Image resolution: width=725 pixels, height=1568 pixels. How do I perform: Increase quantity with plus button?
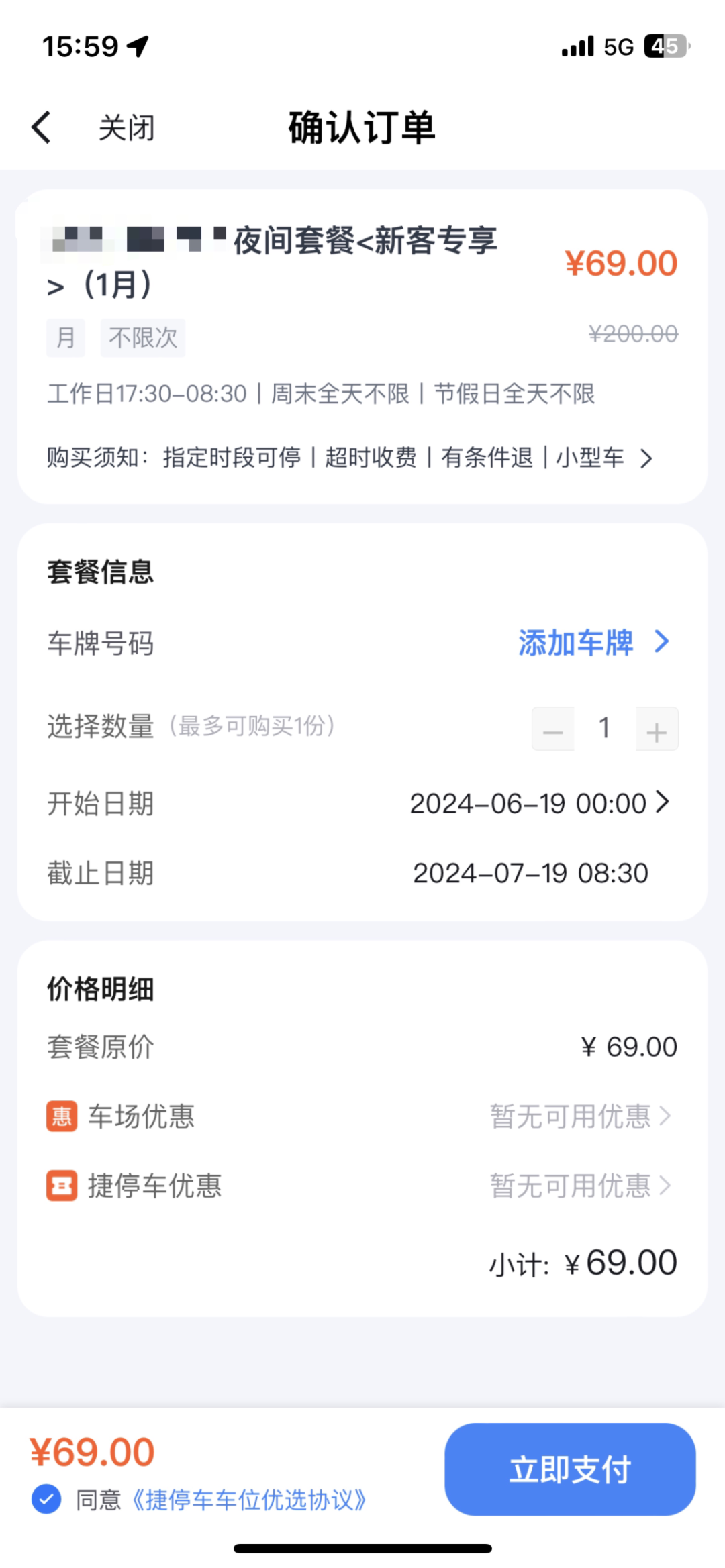click(657, 729)
